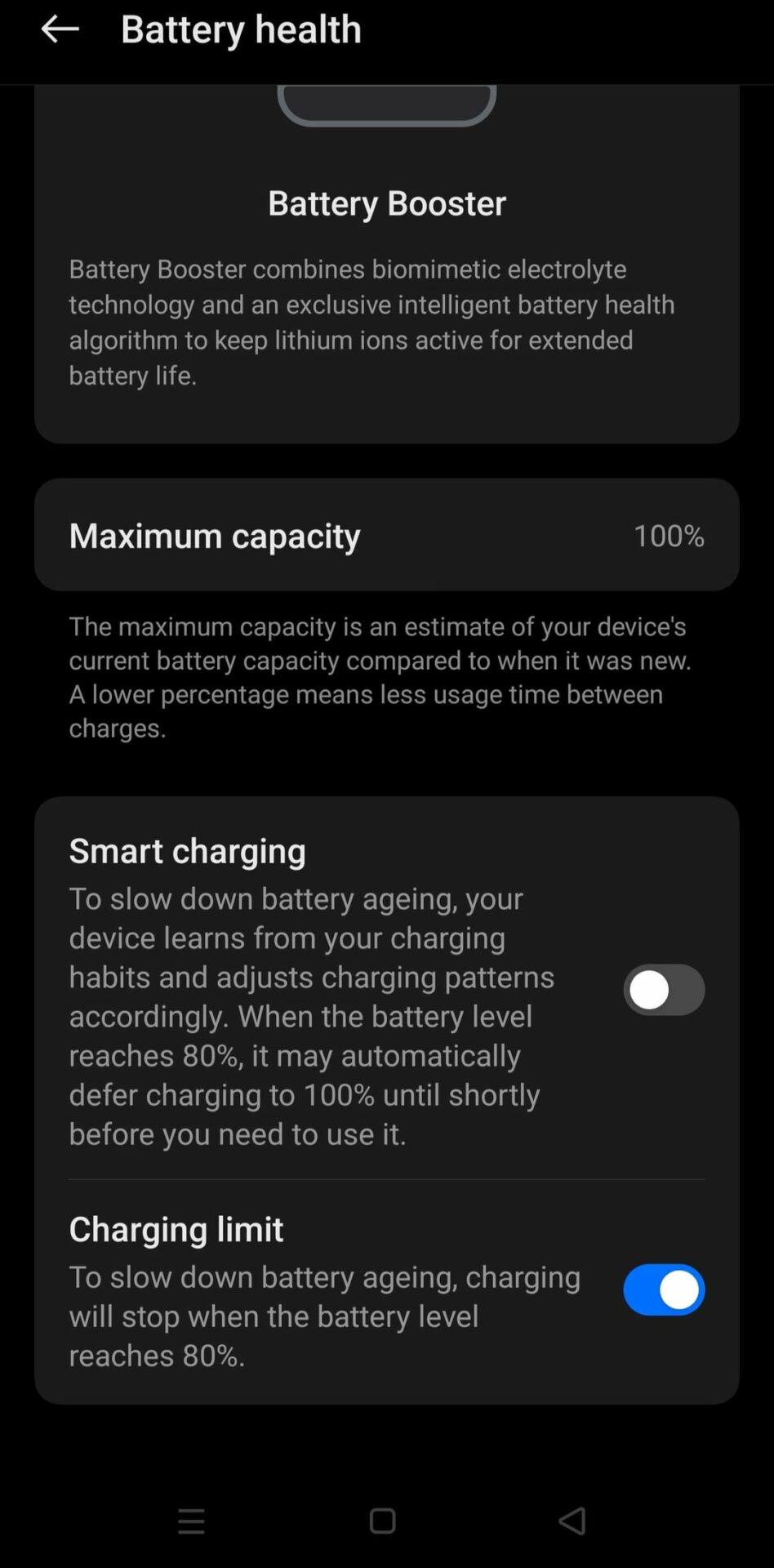Open recent apps from the navigation bar

click(x=191, y=1521)
